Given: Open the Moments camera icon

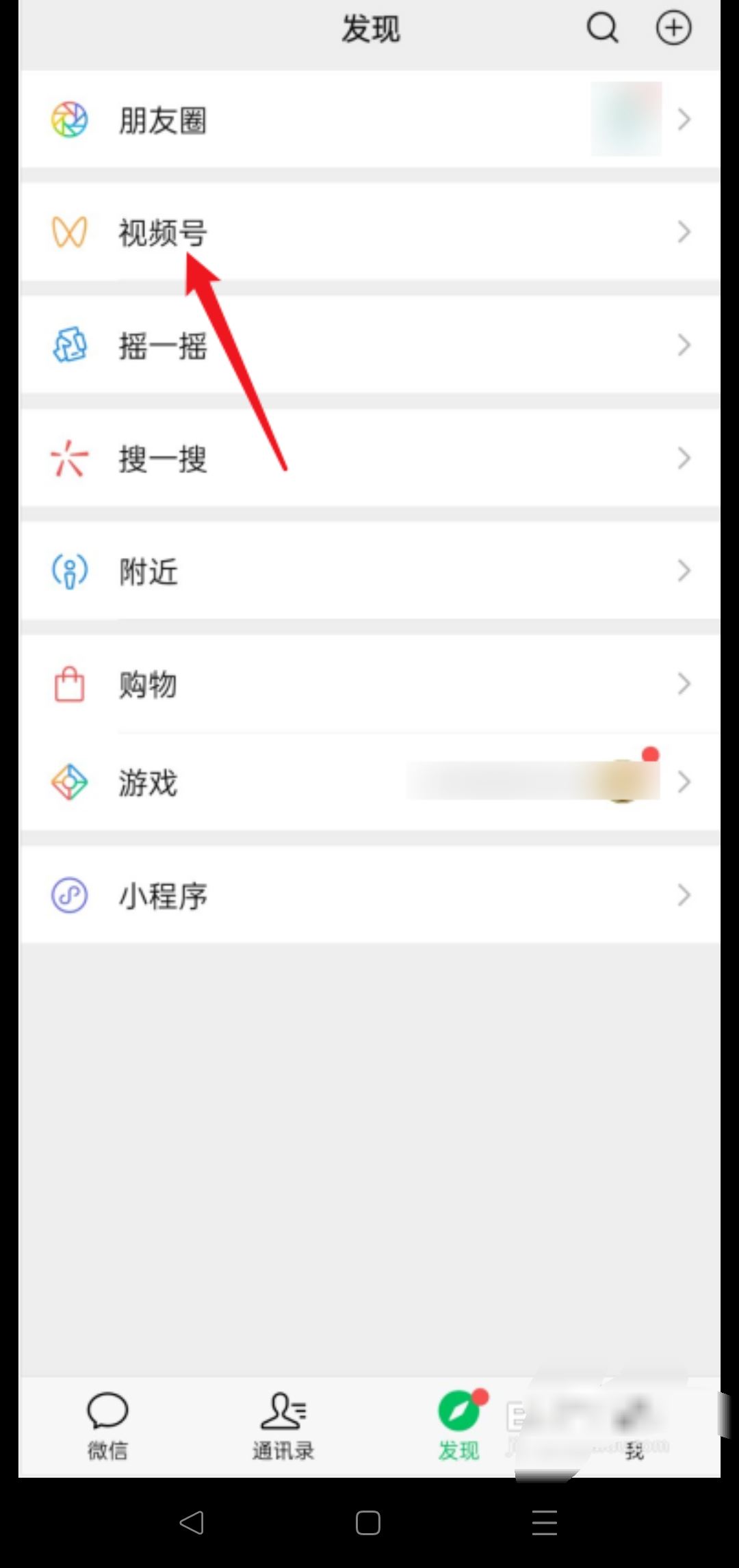Looking at the screenshot, I should tap(68, 118).
